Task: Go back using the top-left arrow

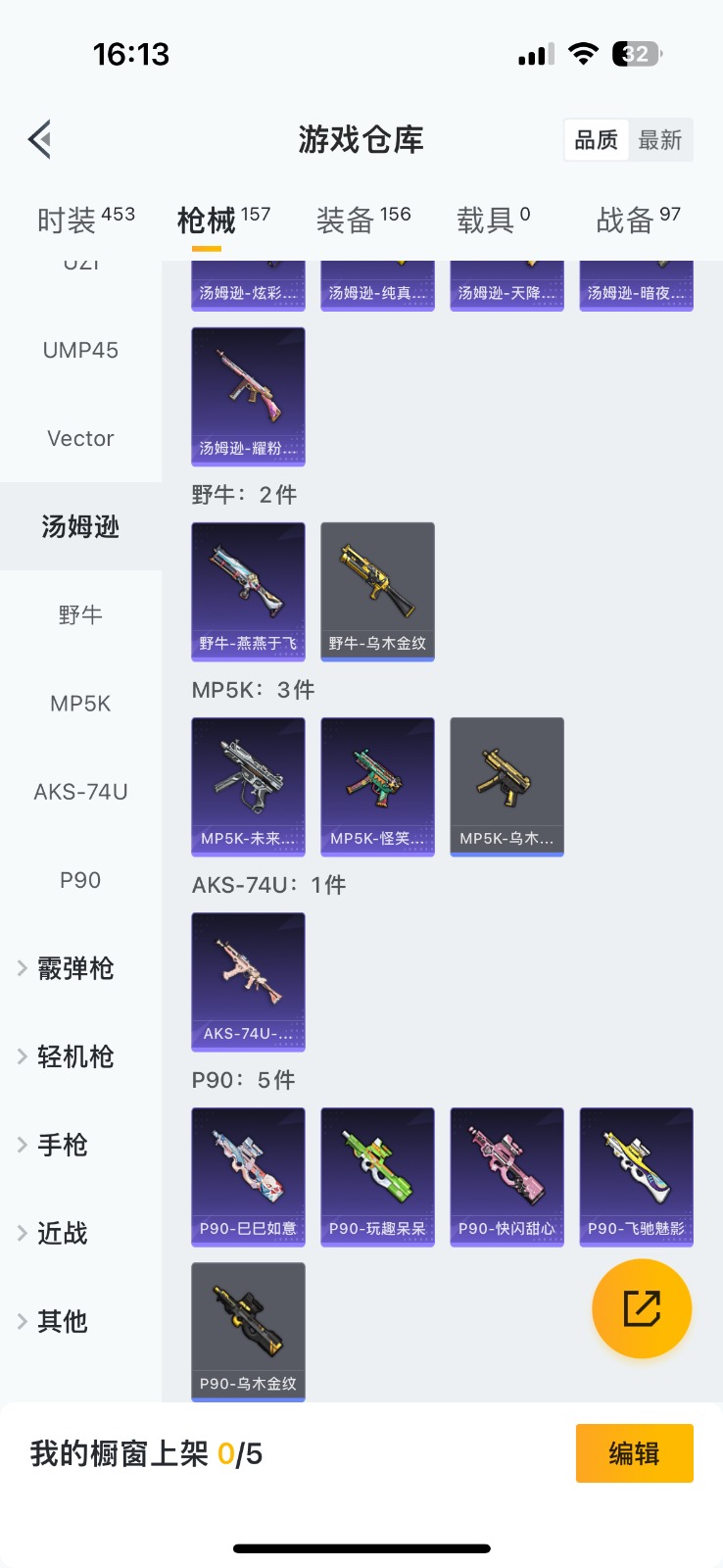Action: 40,140
